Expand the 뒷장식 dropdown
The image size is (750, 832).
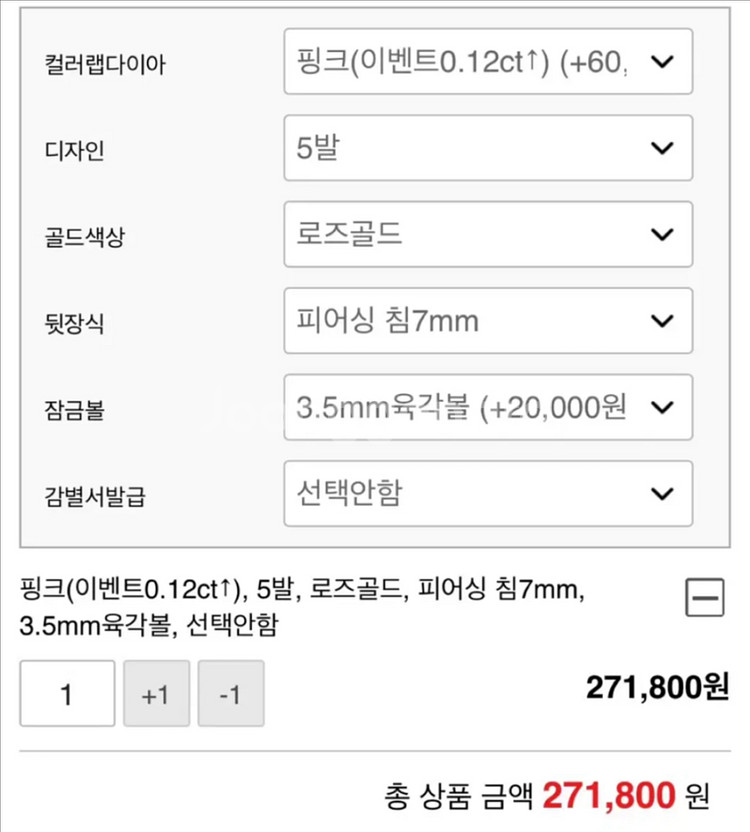coord(488,320)
